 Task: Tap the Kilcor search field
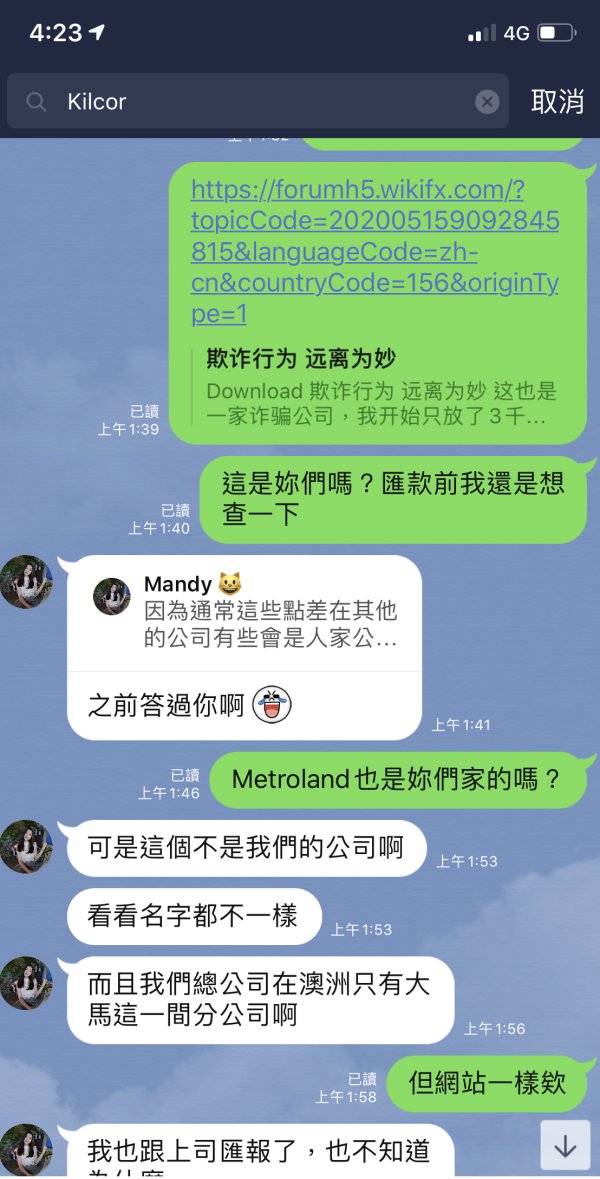(257, 102)
